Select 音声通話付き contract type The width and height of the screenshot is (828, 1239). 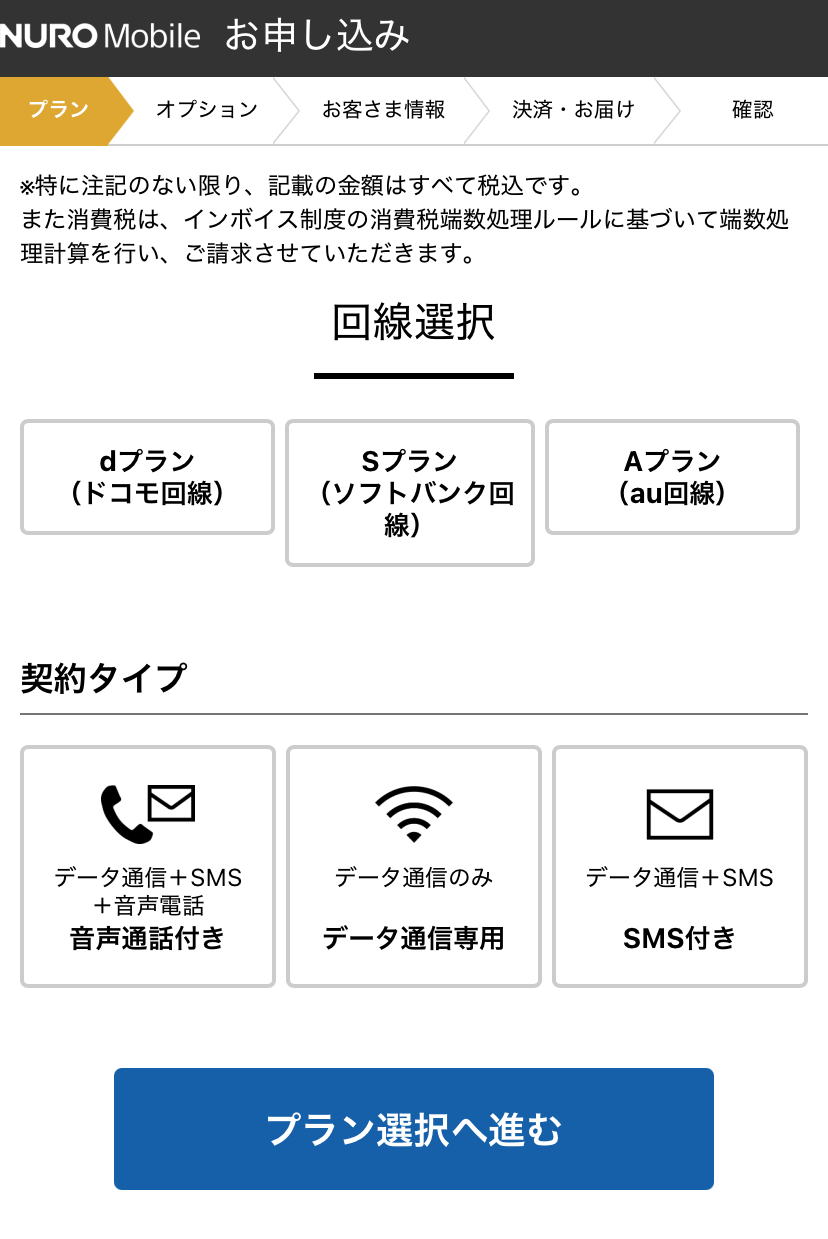click(147, 866)
